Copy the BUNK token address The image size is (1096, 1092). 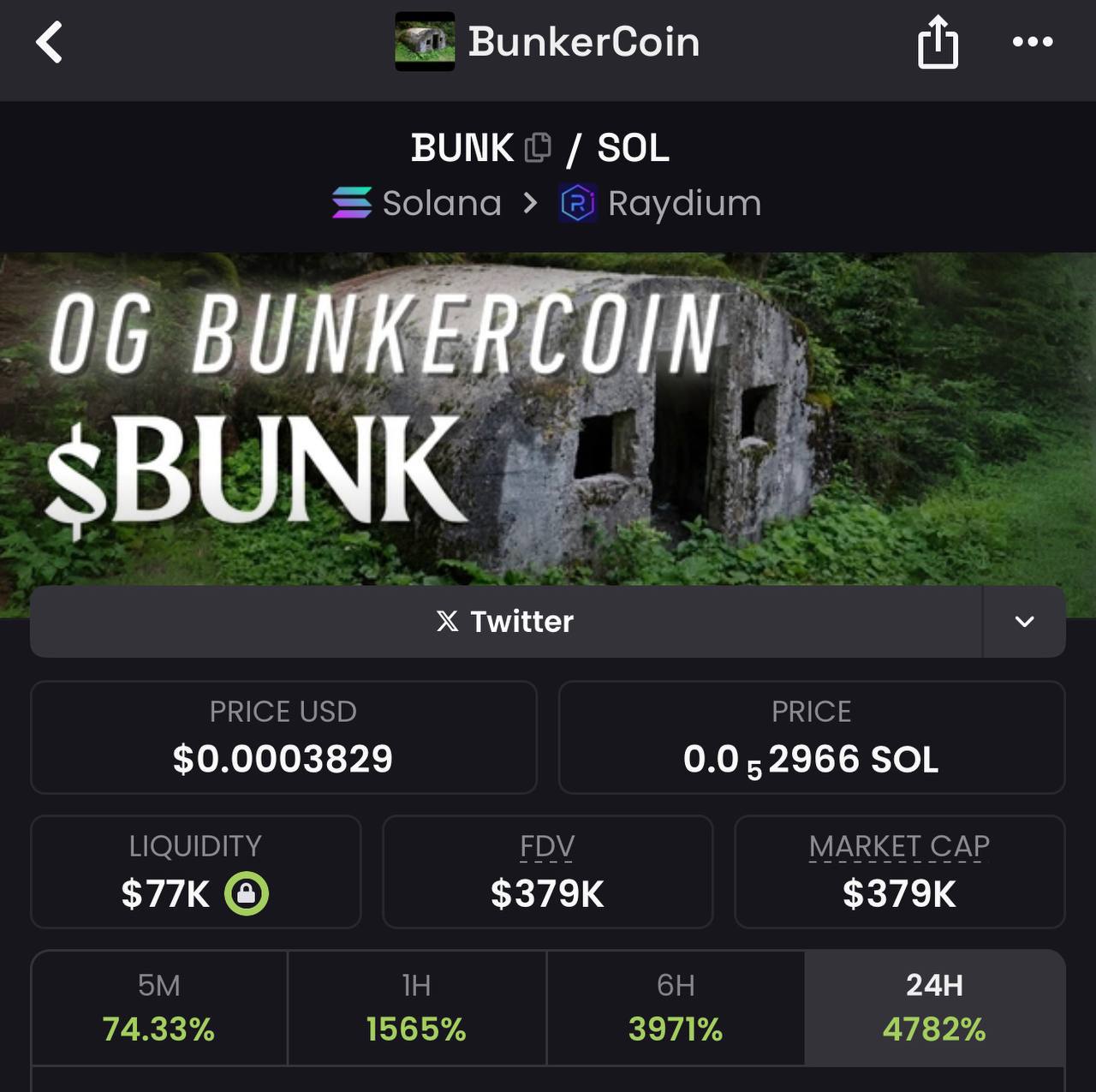[538, 147]
